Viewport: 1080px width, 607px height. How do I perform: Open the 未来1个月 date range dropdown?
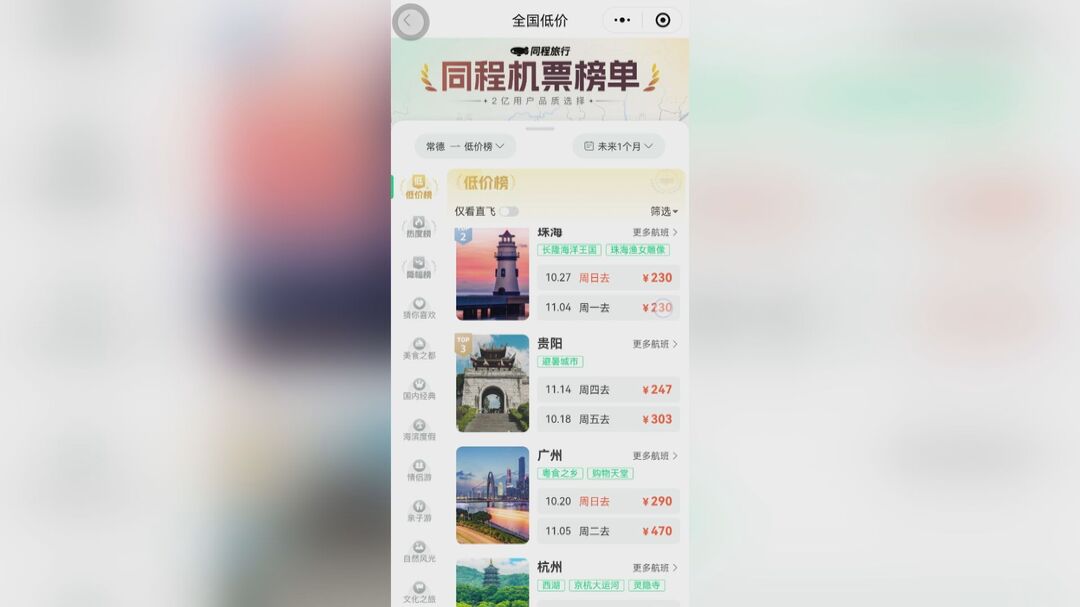tap(618, 146)
